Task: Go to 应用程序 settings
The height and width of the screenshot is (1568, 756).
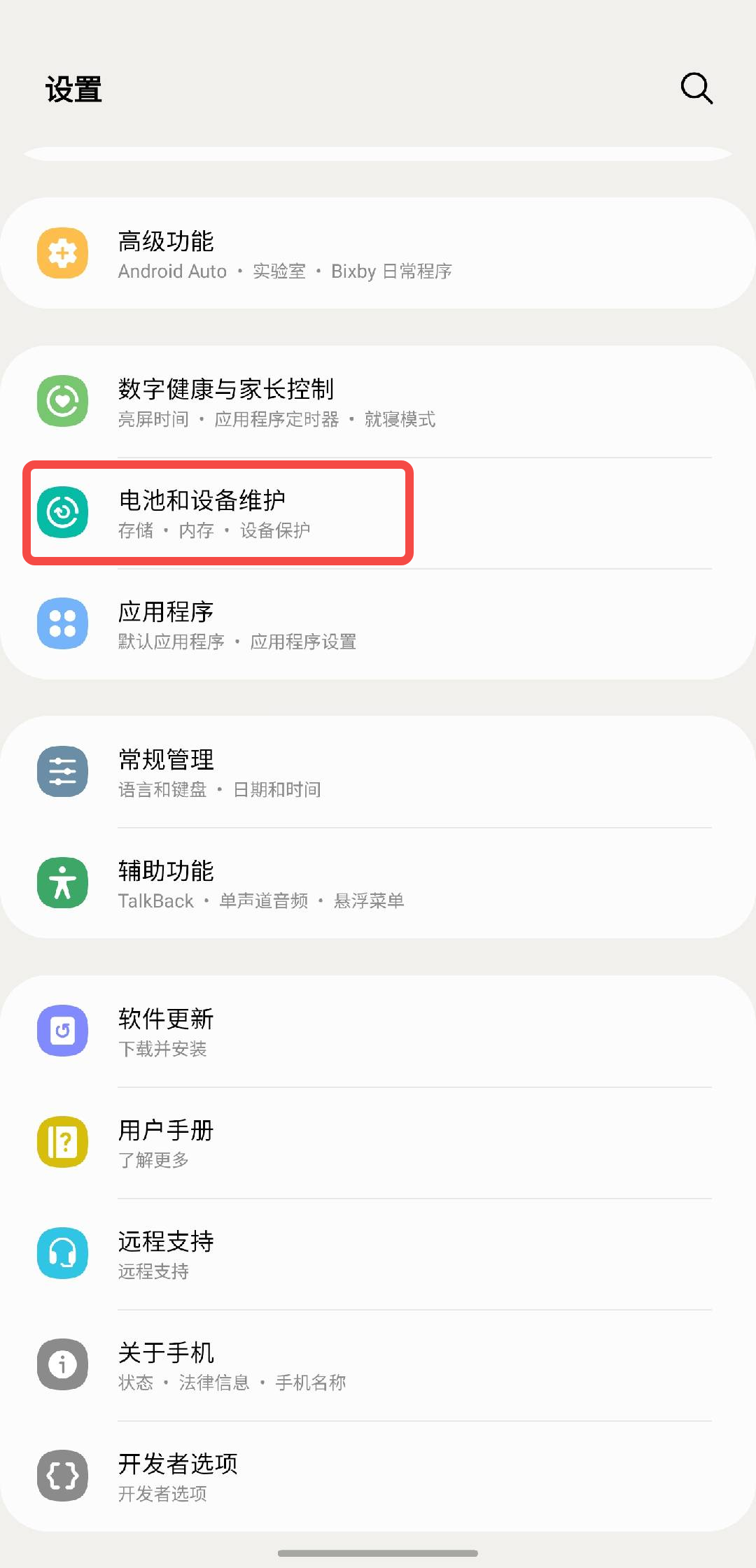Action: 378,624
